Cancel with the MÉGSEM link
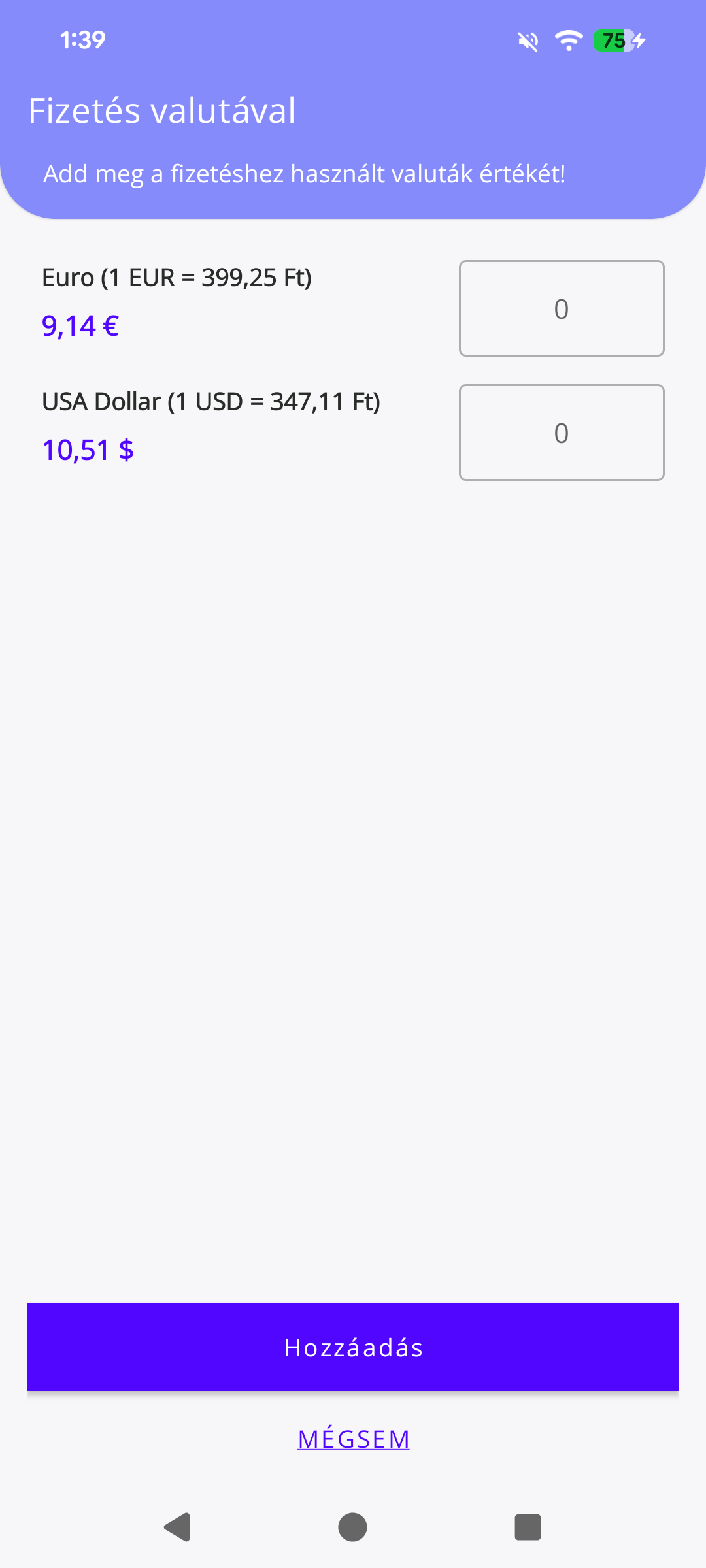The image size is (706, 1568). (353, 1439)
